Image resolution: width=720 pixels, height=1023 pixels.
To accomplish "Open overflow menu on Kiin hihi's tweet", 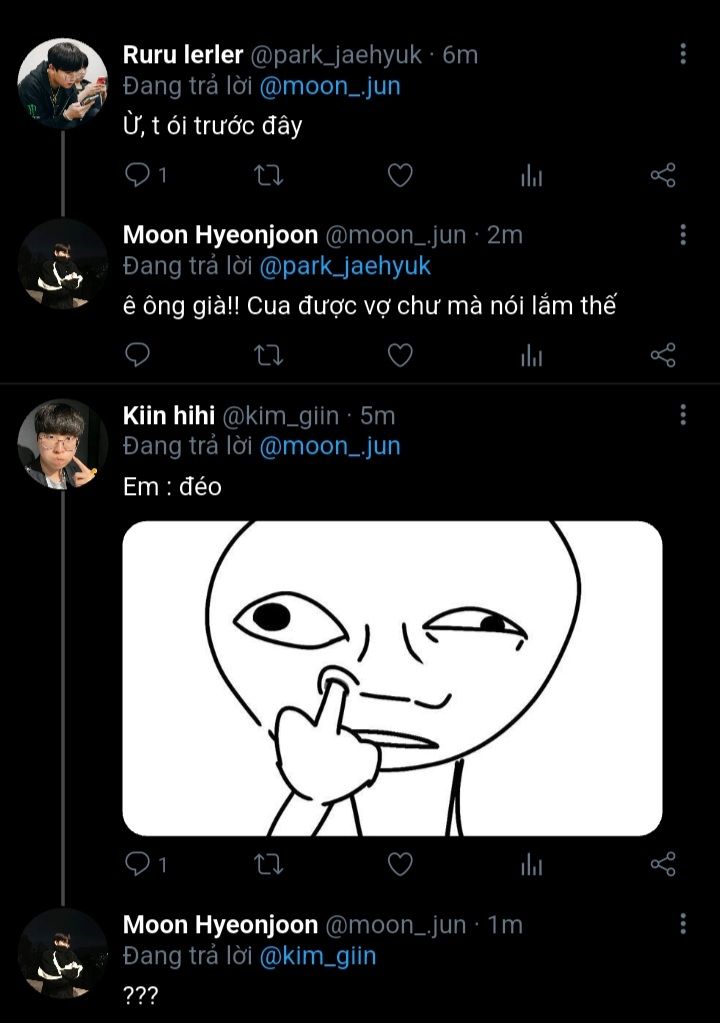I will tap(682, 414).
